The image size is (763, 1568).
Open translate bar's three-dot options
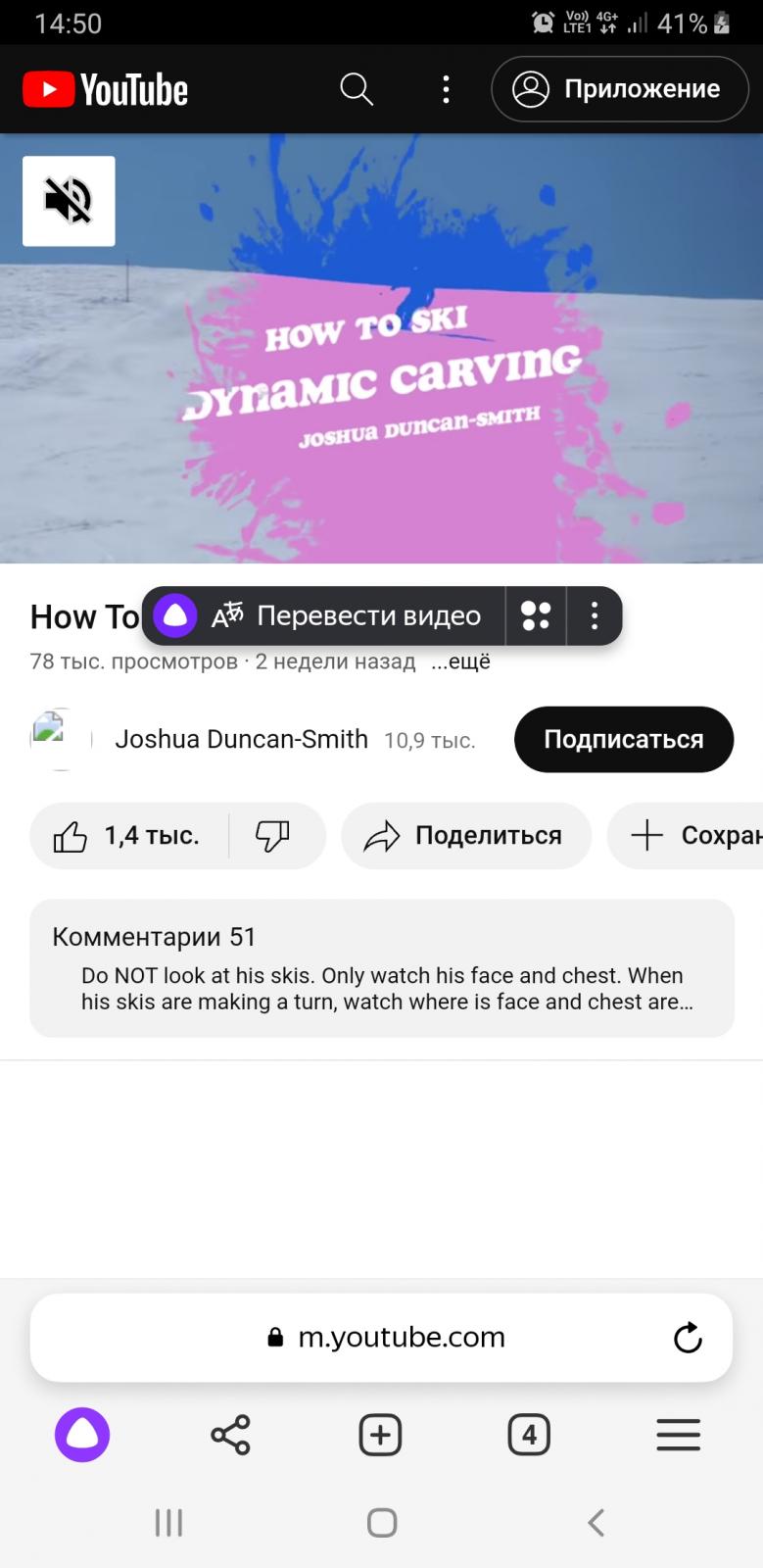tap(595, 615)
